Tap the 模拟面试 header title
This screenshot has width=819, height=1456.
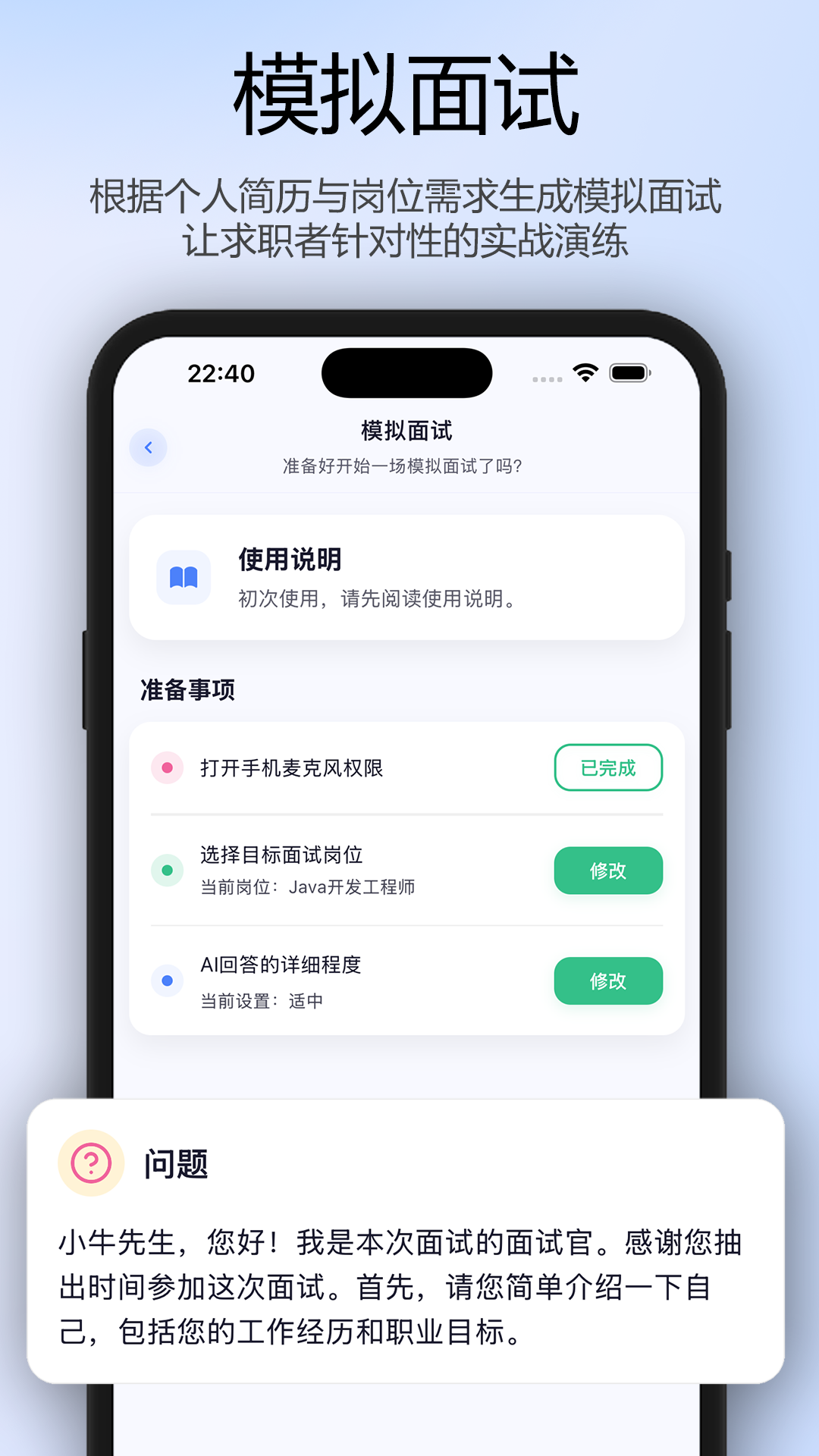(x=407, y=431)
